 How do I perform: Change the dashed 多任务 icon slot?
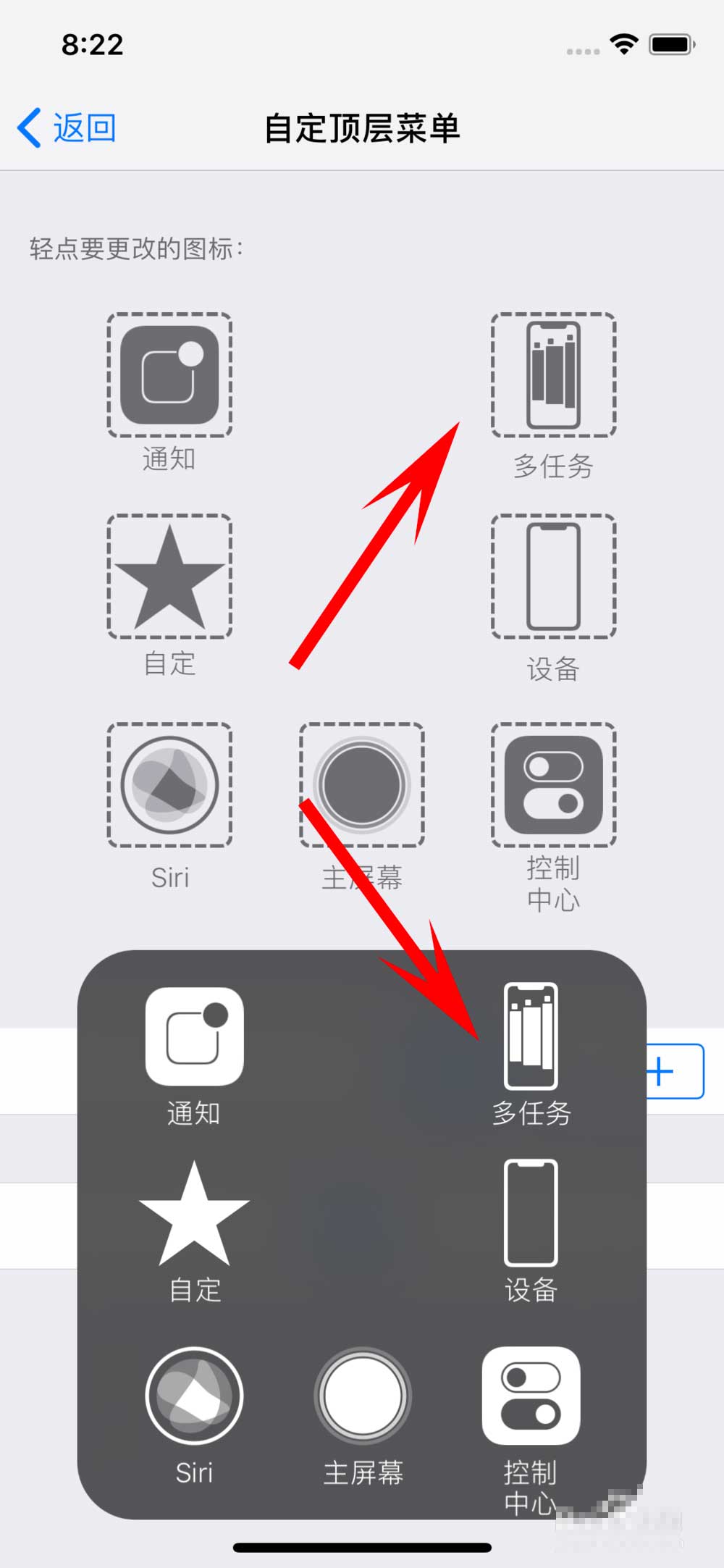[x=554, y=375]
